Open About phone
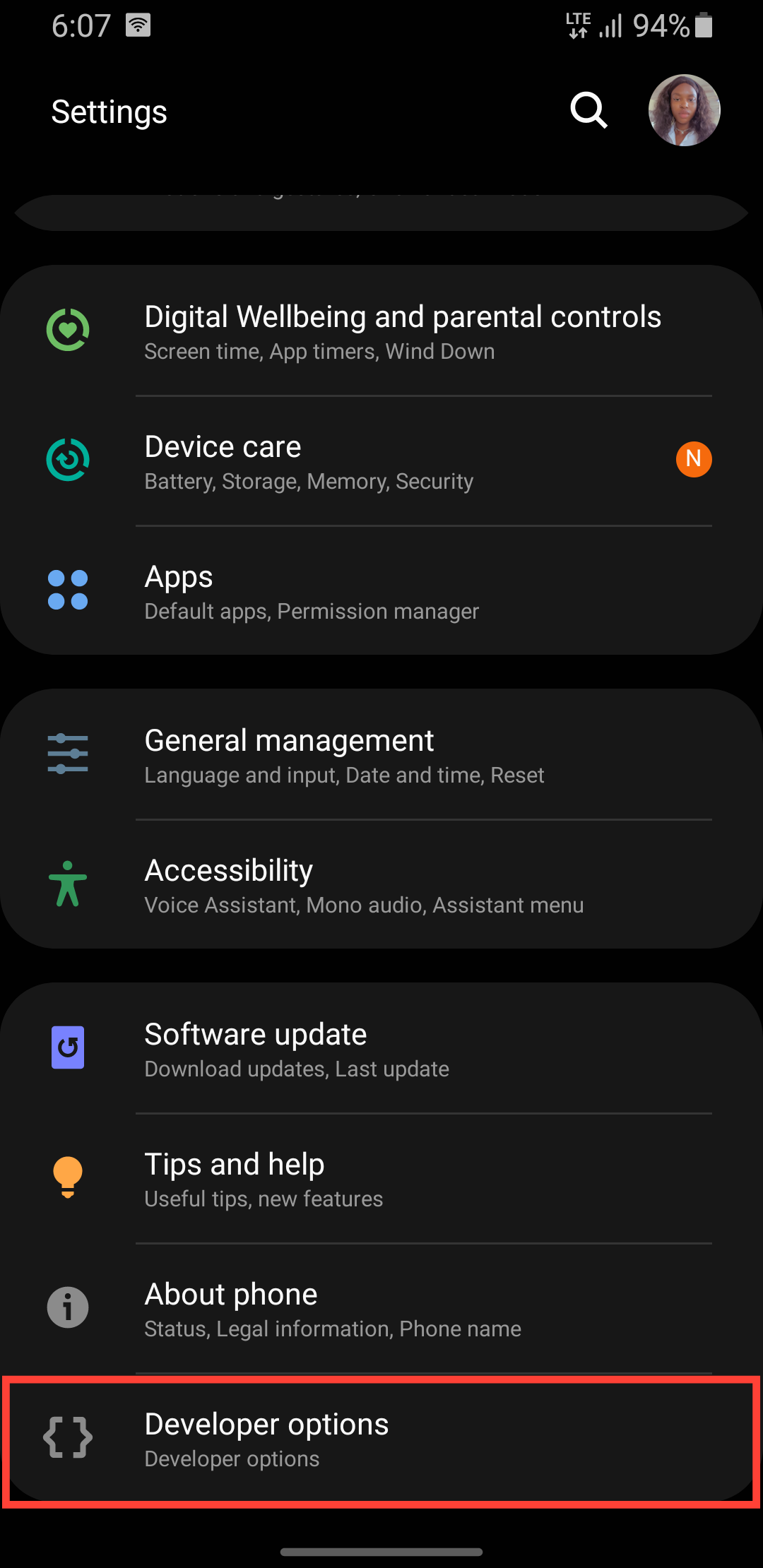Screen dimensions: 763x1568 pos(381,1309)
